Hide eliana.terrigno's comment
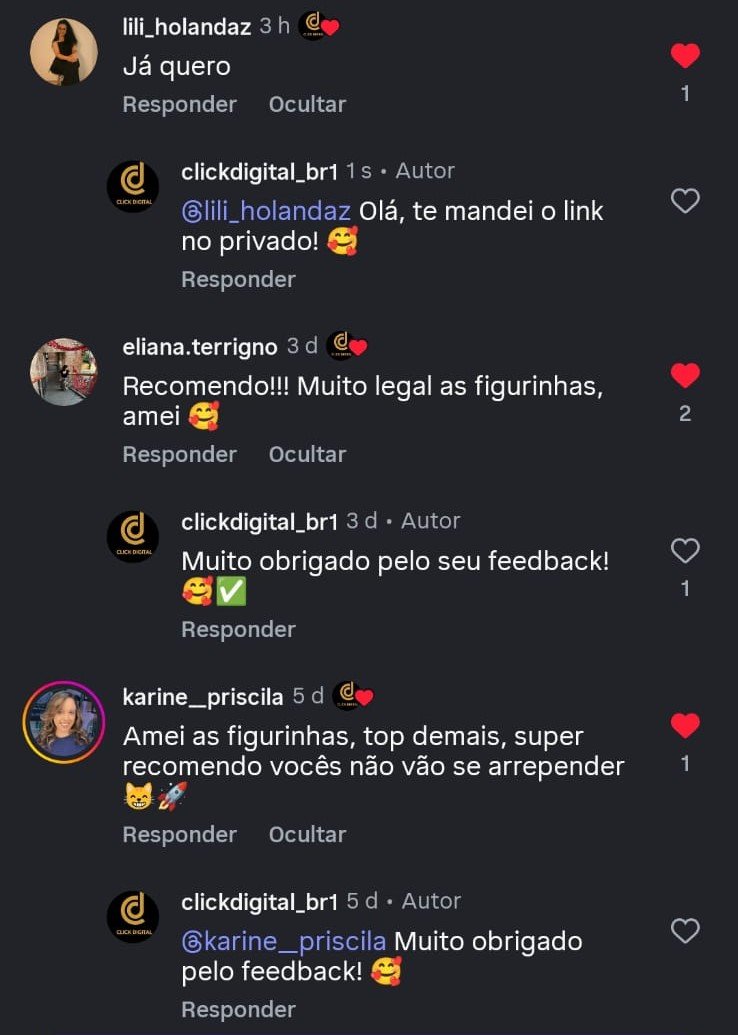Screen dimensions: 738x1035 coord(307,454)
